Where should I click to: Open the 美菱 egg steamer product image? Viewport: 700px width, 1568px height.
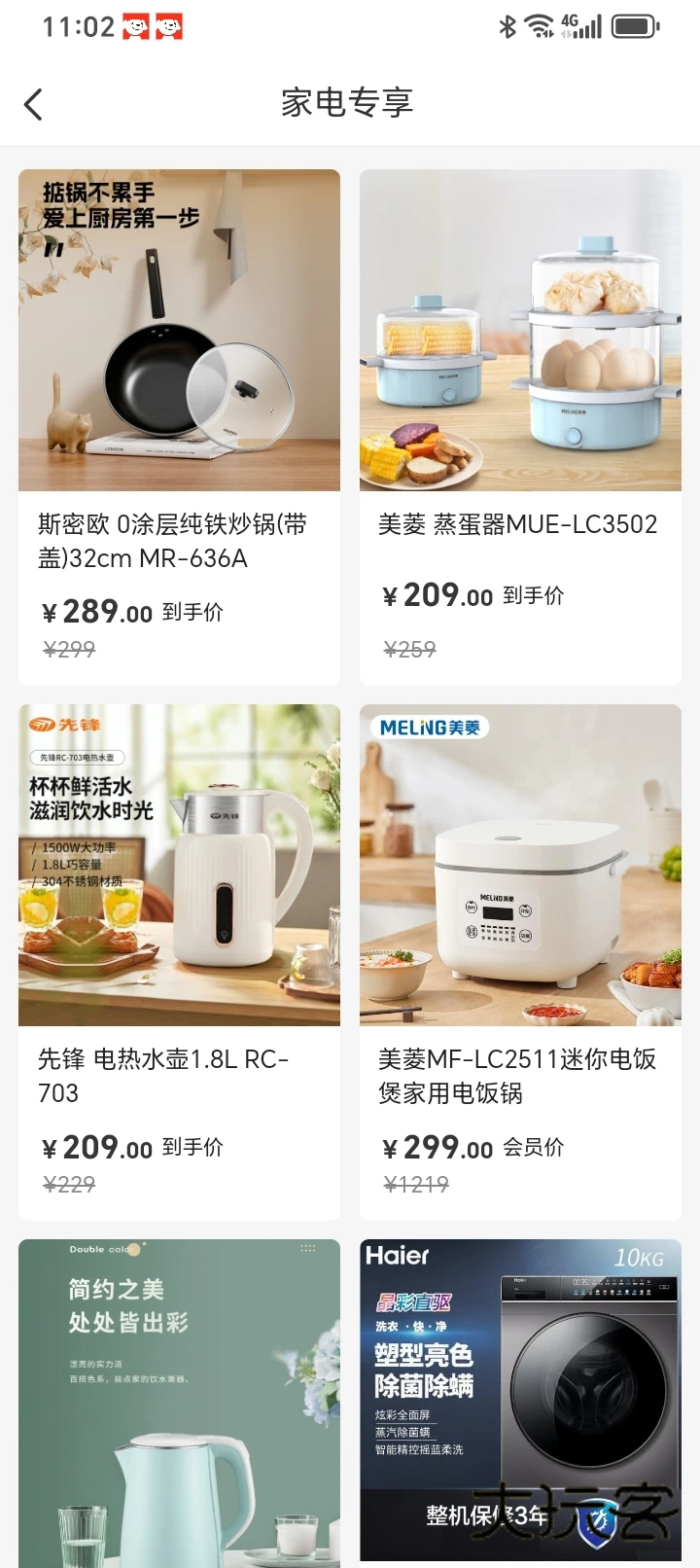point(519,329)
